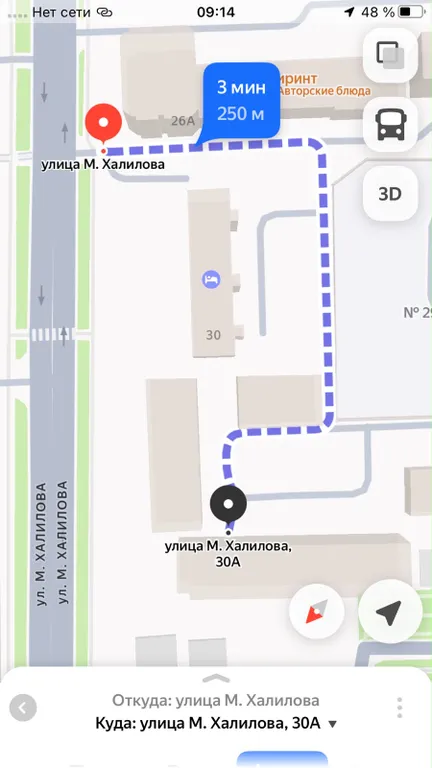Open the map layers button
The height and width of the screenshot is (768, 432).
click(390, 55)
